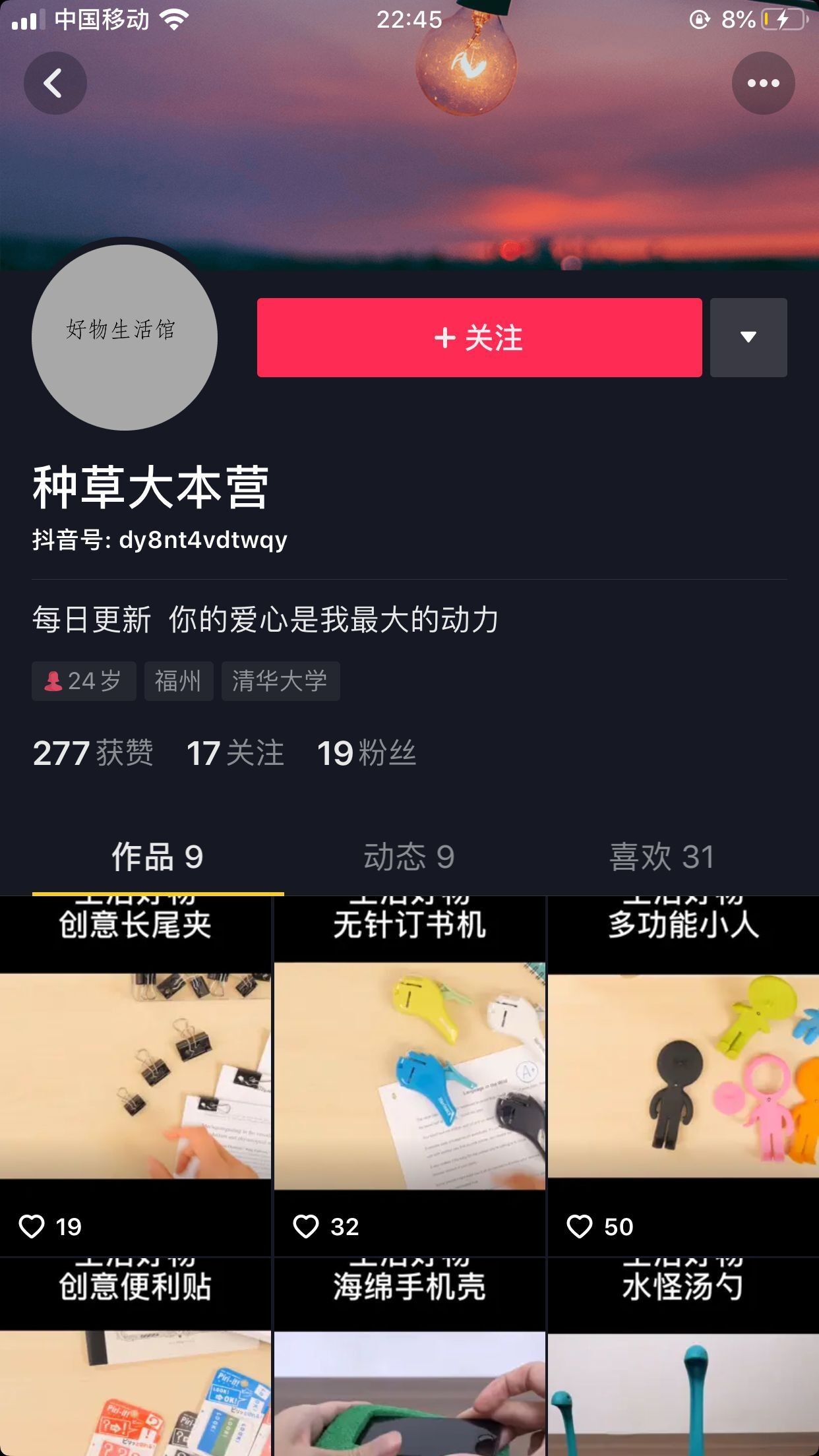The image size is (819, 1456).
Task: View the 19 粉丝 followers list
Action: 367,753
